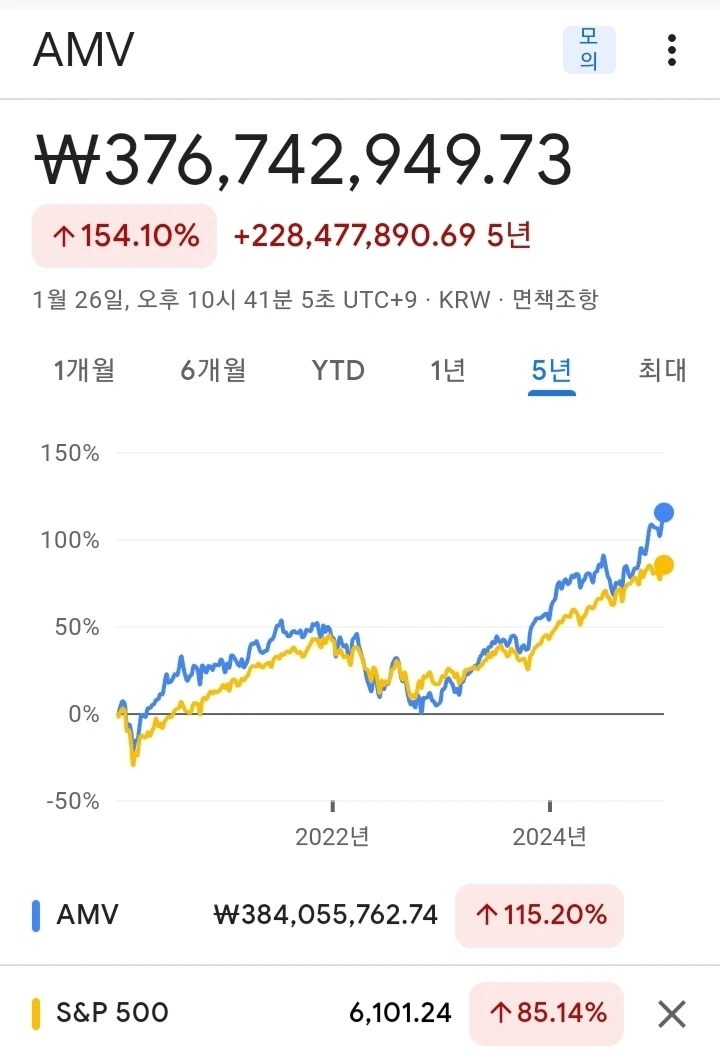Remove the S&P 500 comparison
Image resolution: width=720 pixels, height=1062 pixels.
tap(672, 1014)
